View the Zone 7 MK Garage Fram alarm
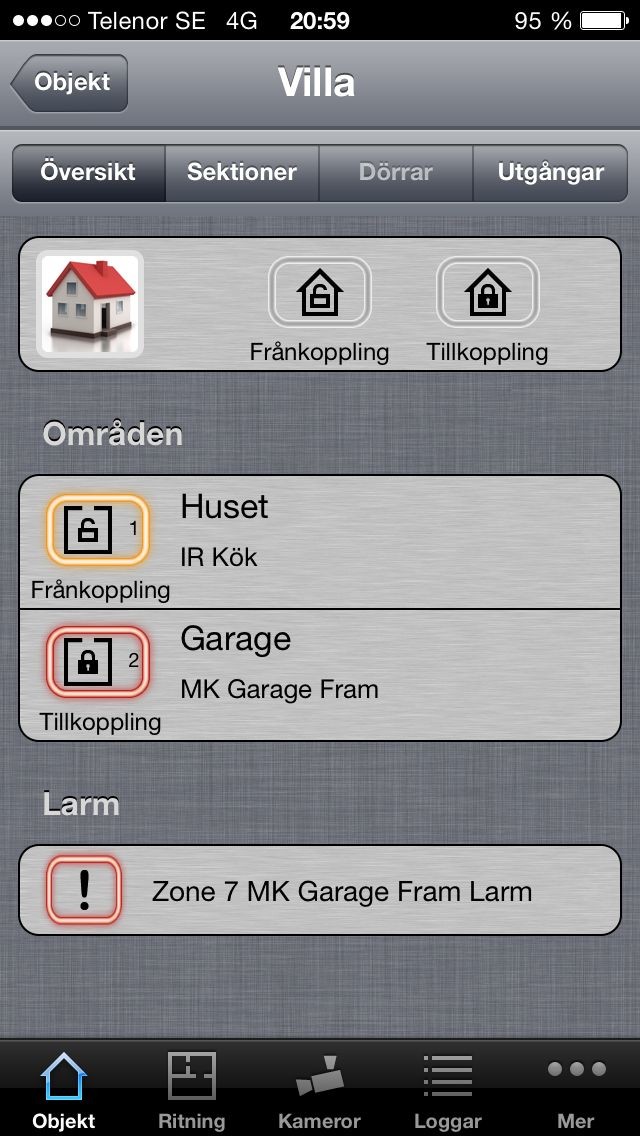This screenshot has width=640, height=1136. pos(342,891)
